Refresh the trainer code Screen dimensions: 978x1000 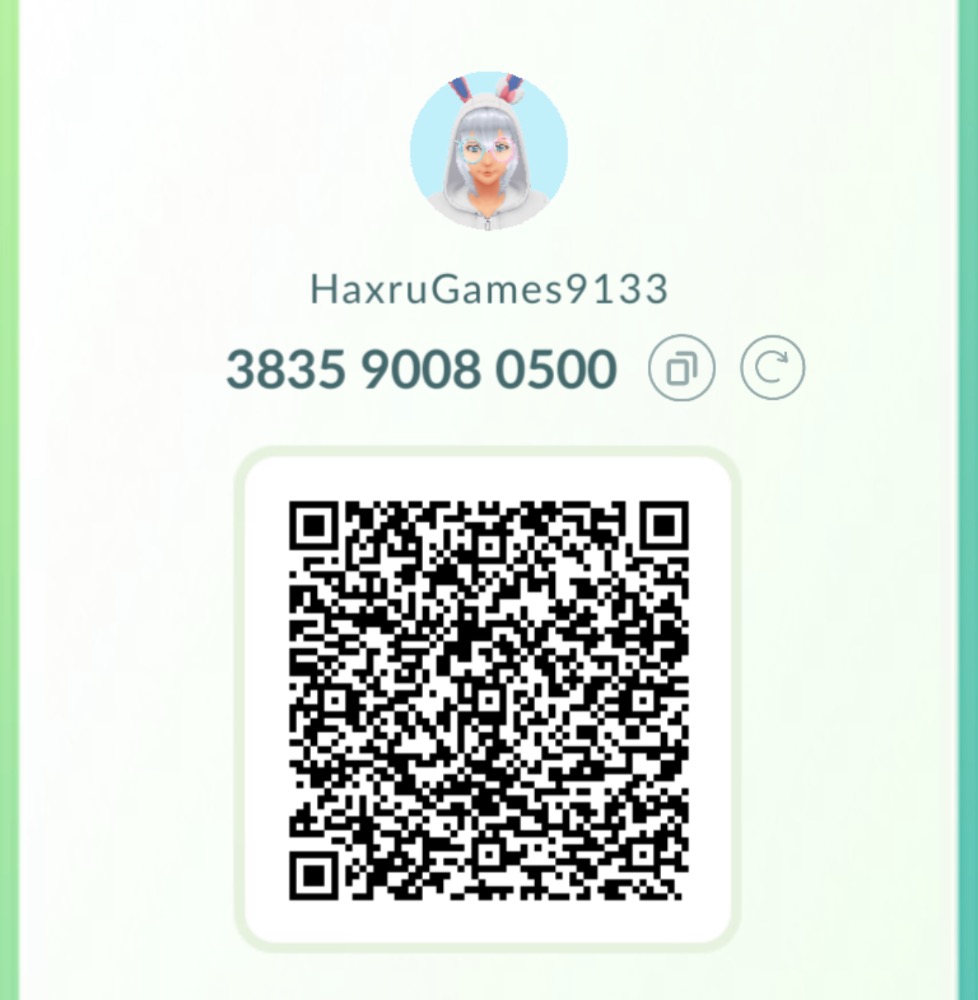pos(772,368)
